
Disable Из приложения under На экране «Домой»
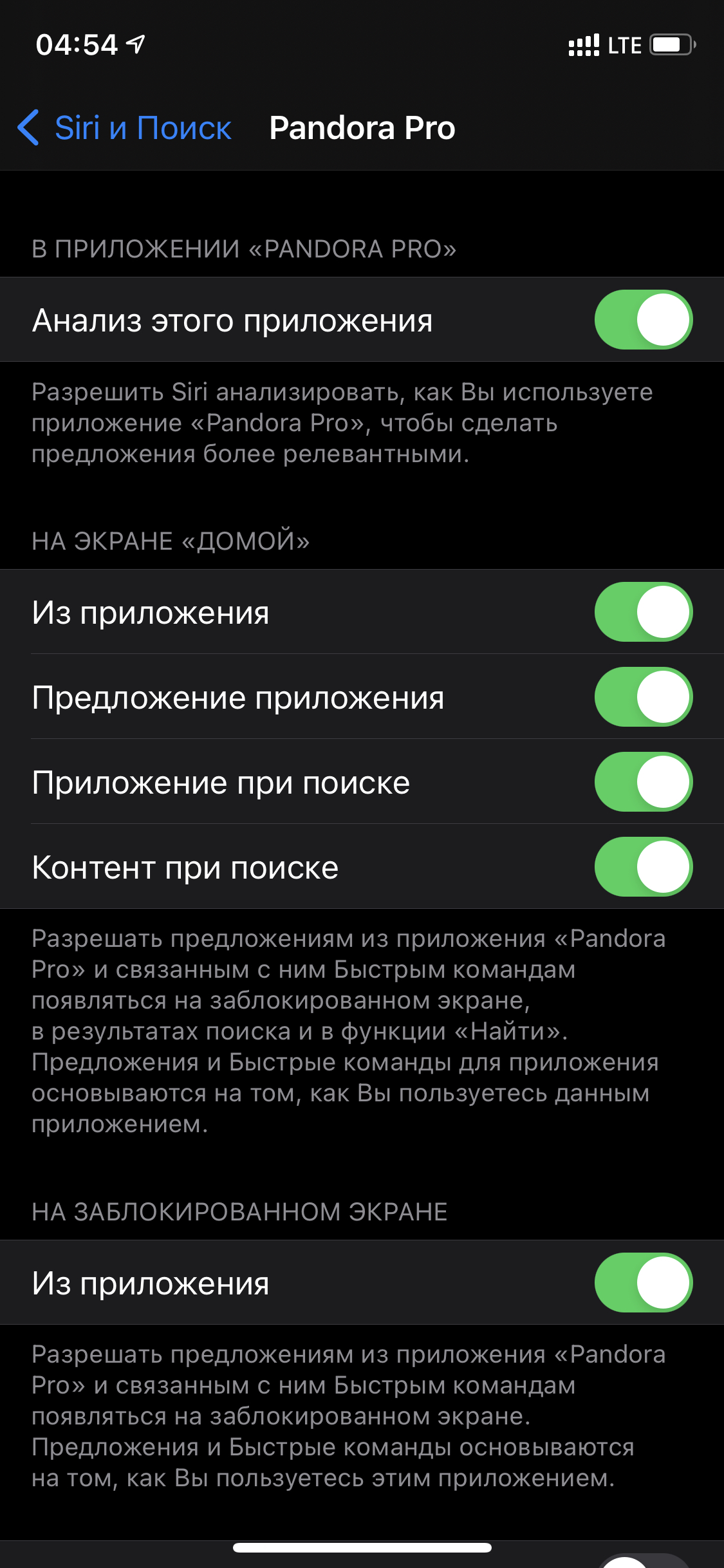pos(643,612)
